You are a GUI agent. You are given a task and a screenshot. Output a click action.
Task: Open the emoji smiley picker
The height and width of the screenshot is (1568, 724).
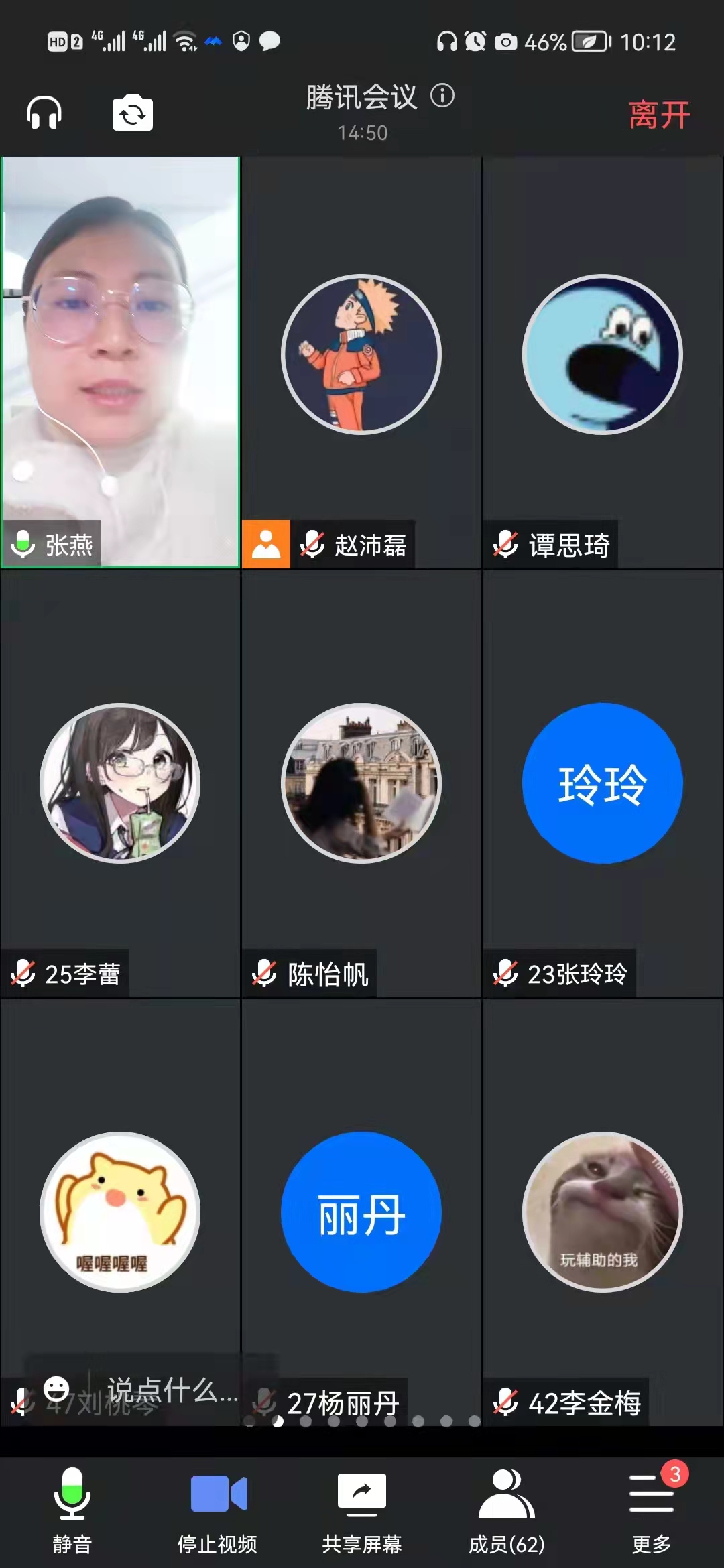[56, 1388]
